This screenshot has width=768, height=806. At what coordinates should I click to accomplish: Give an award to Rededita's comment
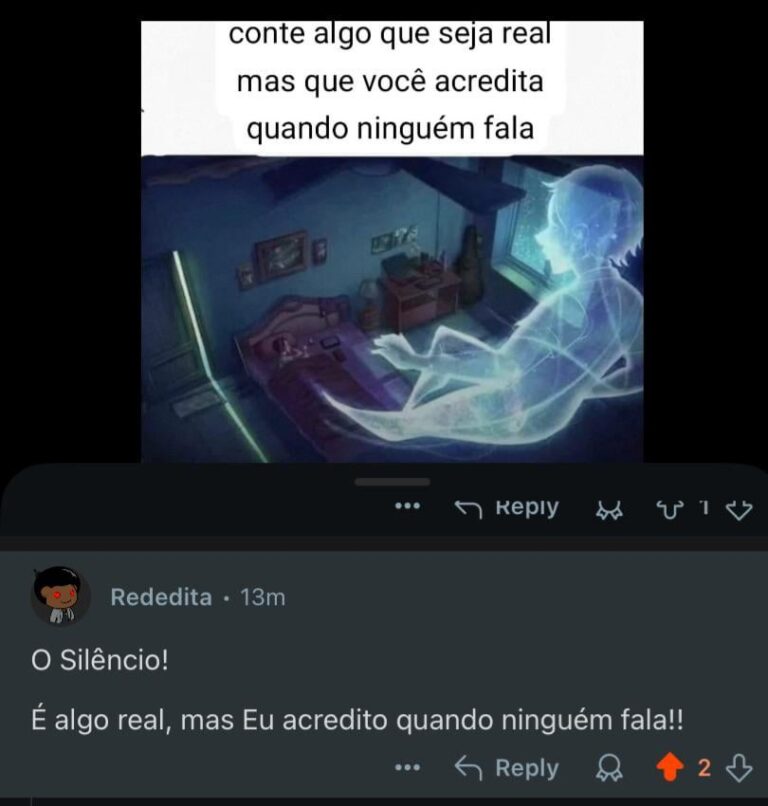click(606, 768)
